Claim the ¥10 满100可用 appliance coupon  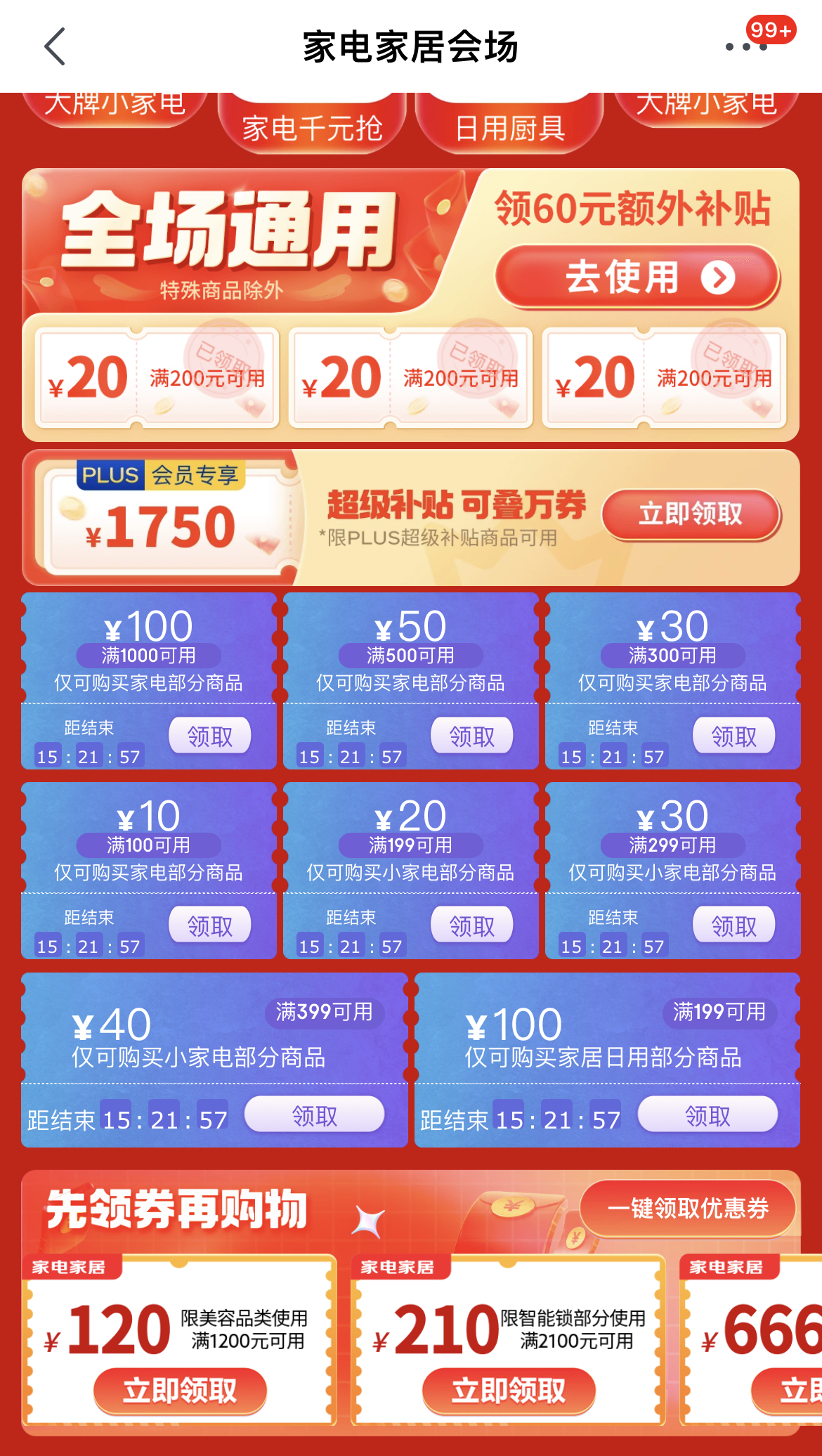click(x=210, y=925)
